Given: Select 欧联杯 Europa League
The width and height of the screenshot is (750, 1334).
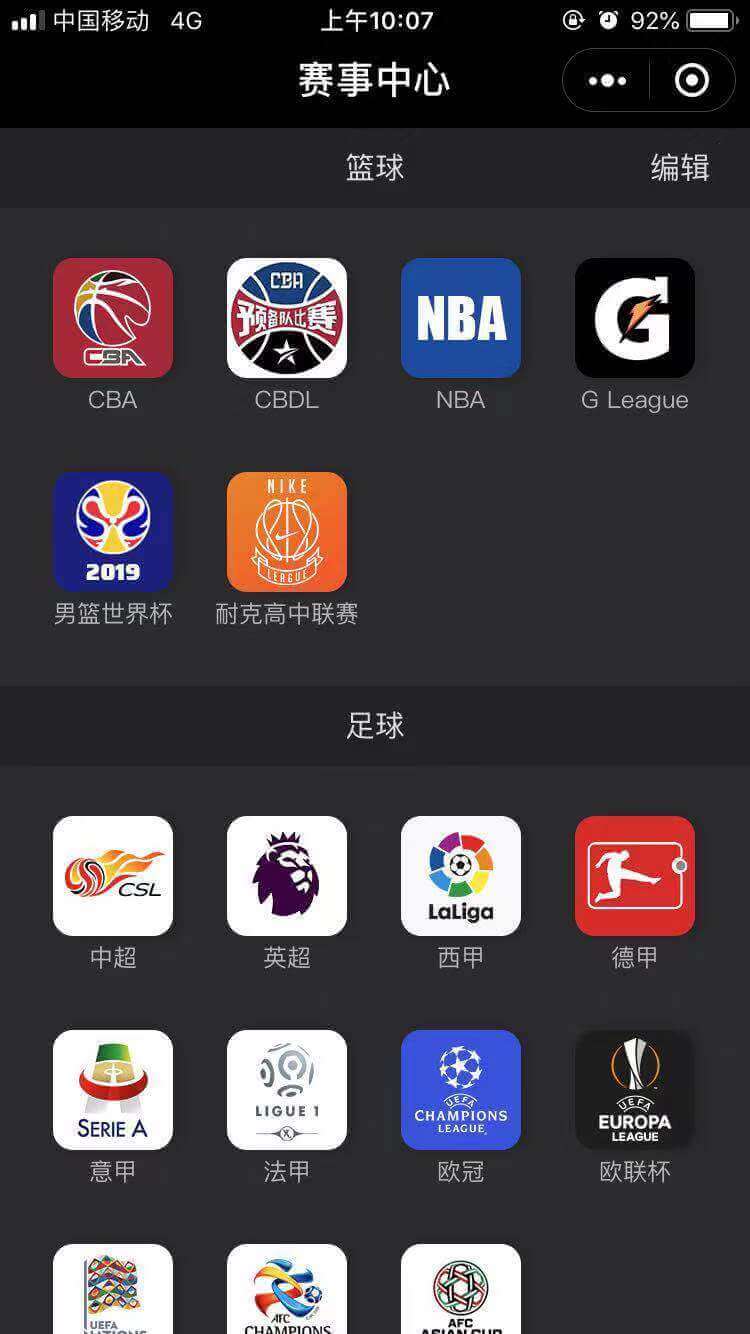Looking at the screenshot, I should tap(635, 1090).
